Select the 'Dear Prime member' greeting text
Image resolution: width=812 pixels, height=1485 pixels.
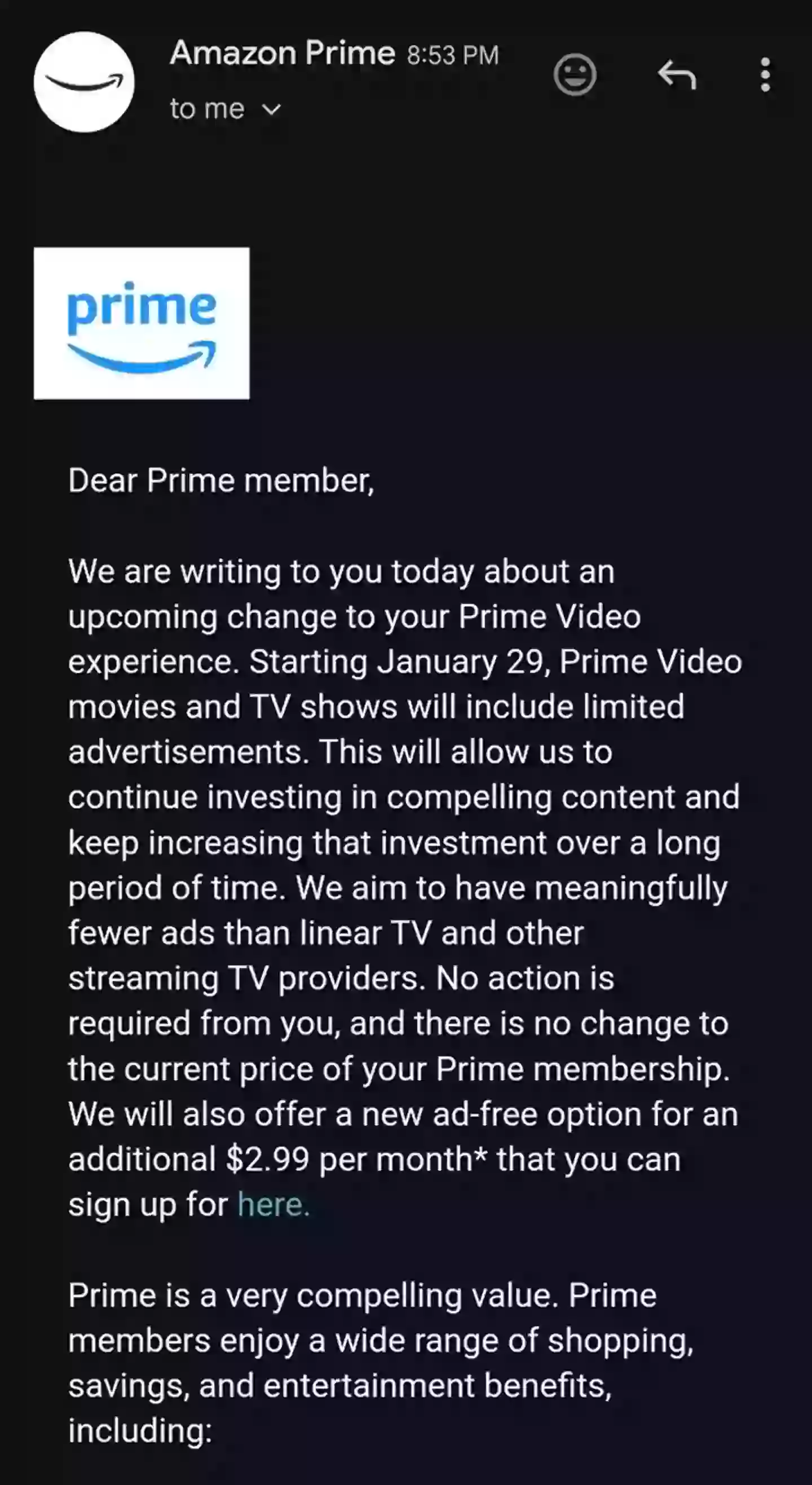(x=222, y=479)
